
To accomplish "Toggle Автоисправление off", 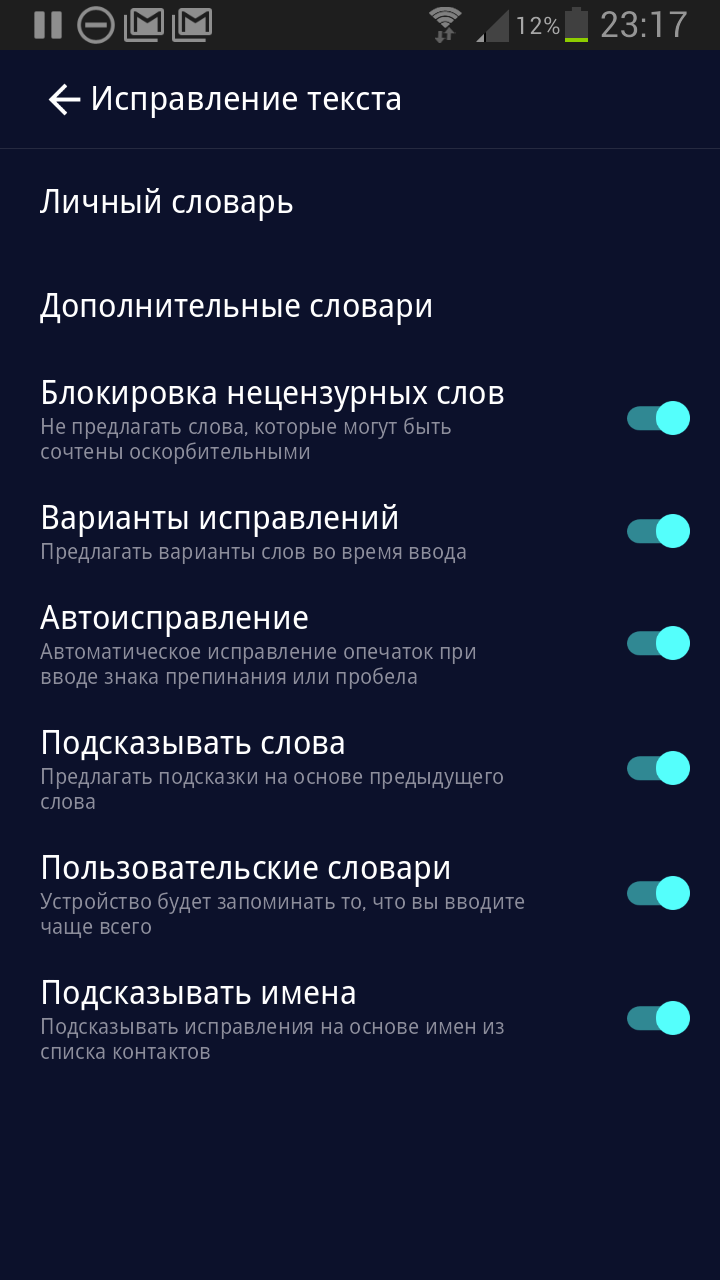I will click(x=659, y=643).
